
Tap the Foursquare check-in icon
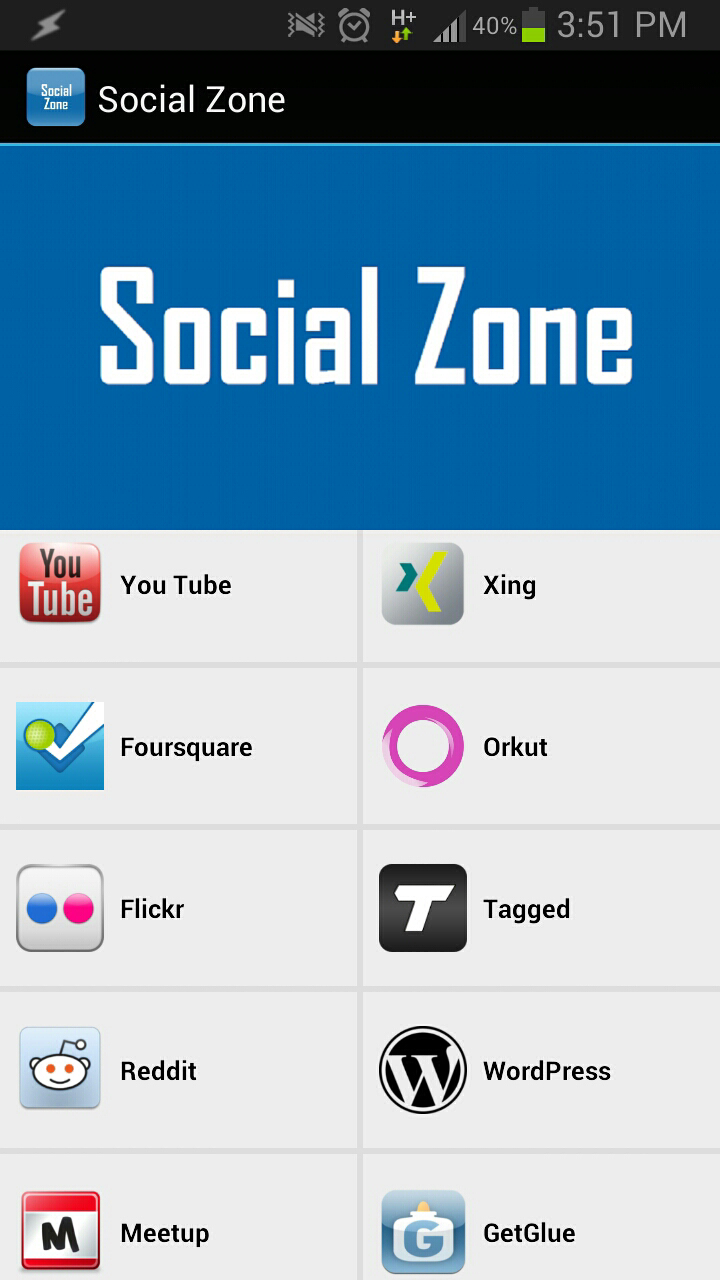point(60,746)
